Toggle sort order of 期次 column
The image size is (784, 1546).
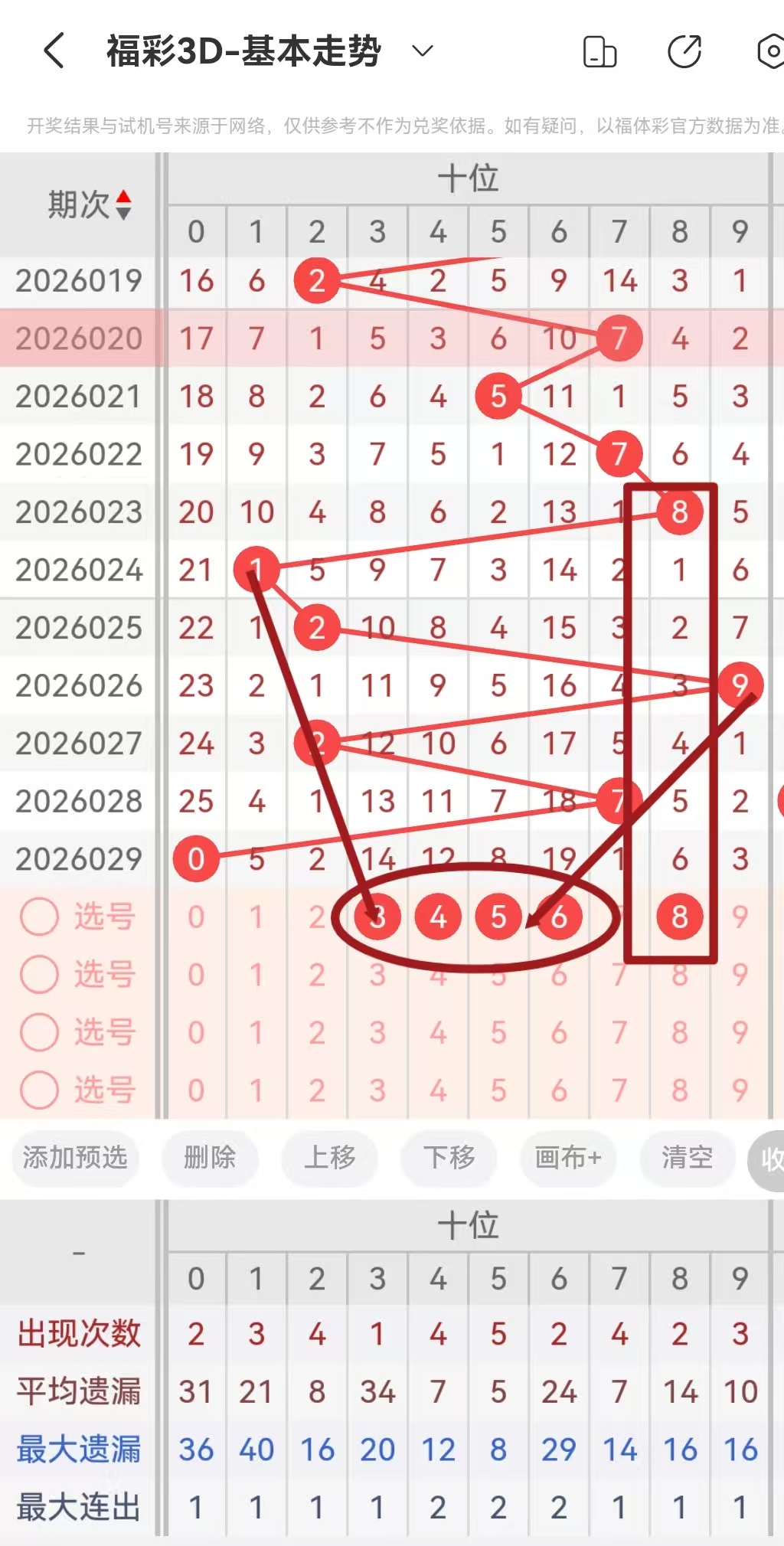123,205
